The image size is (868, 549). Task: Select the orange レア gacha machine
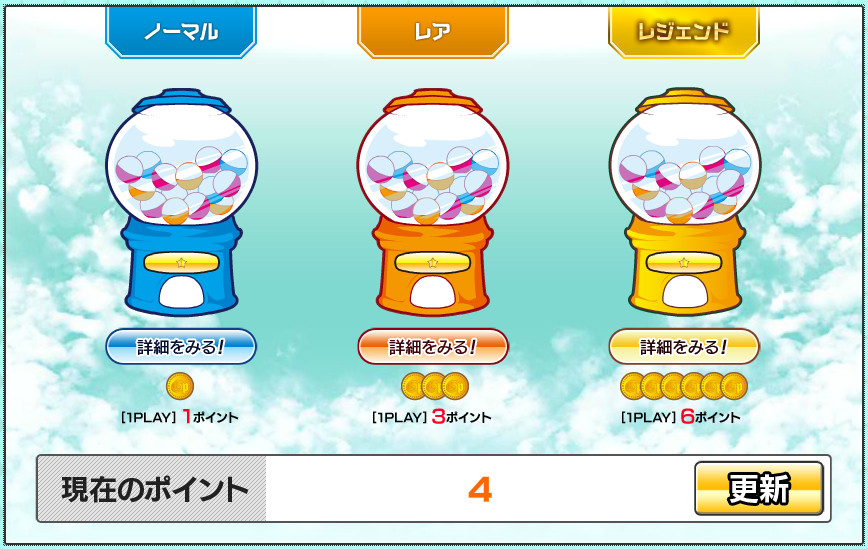point(433,202)
